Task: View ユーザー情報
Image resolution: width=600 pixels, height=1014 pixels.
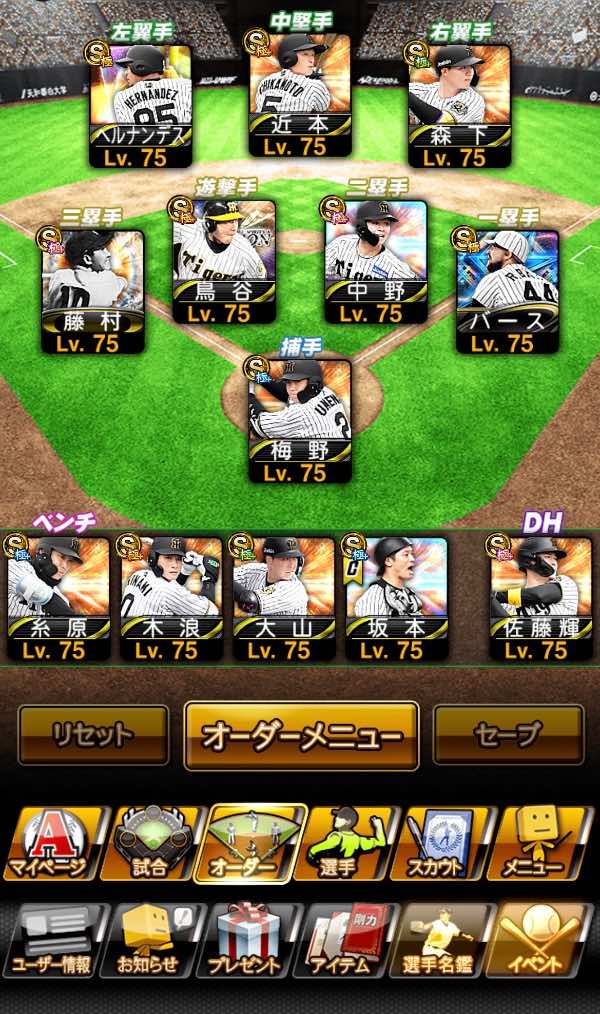Action: click(52, 941)
